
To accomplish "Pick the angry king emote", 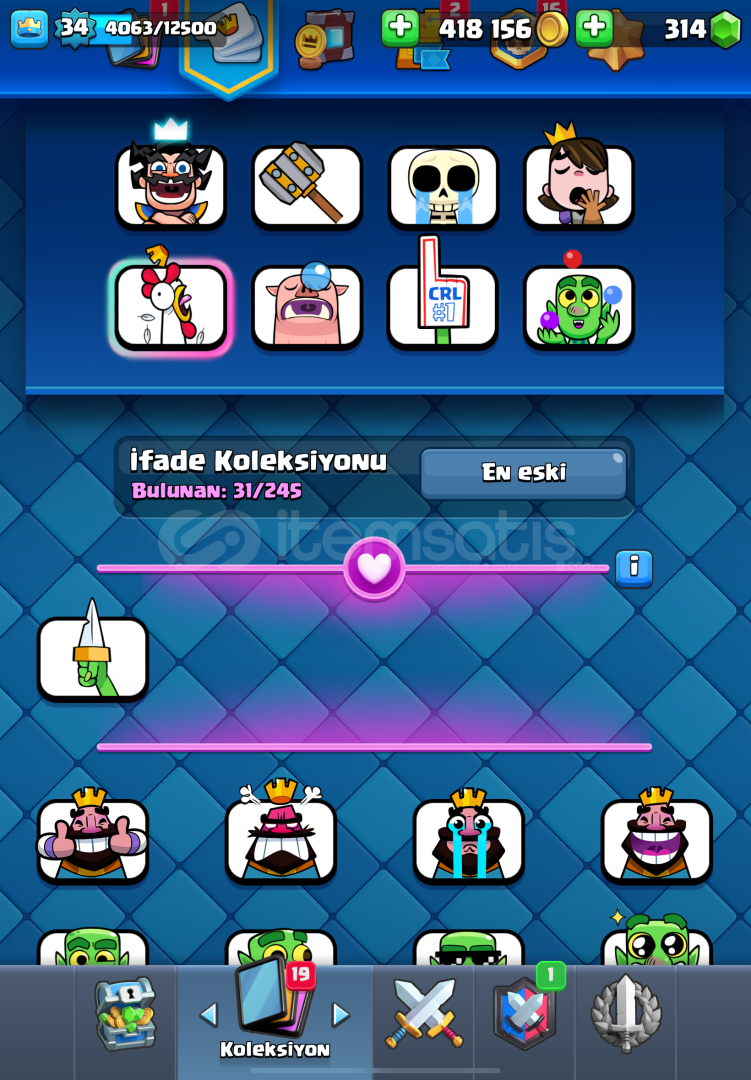I will point(281,840).
